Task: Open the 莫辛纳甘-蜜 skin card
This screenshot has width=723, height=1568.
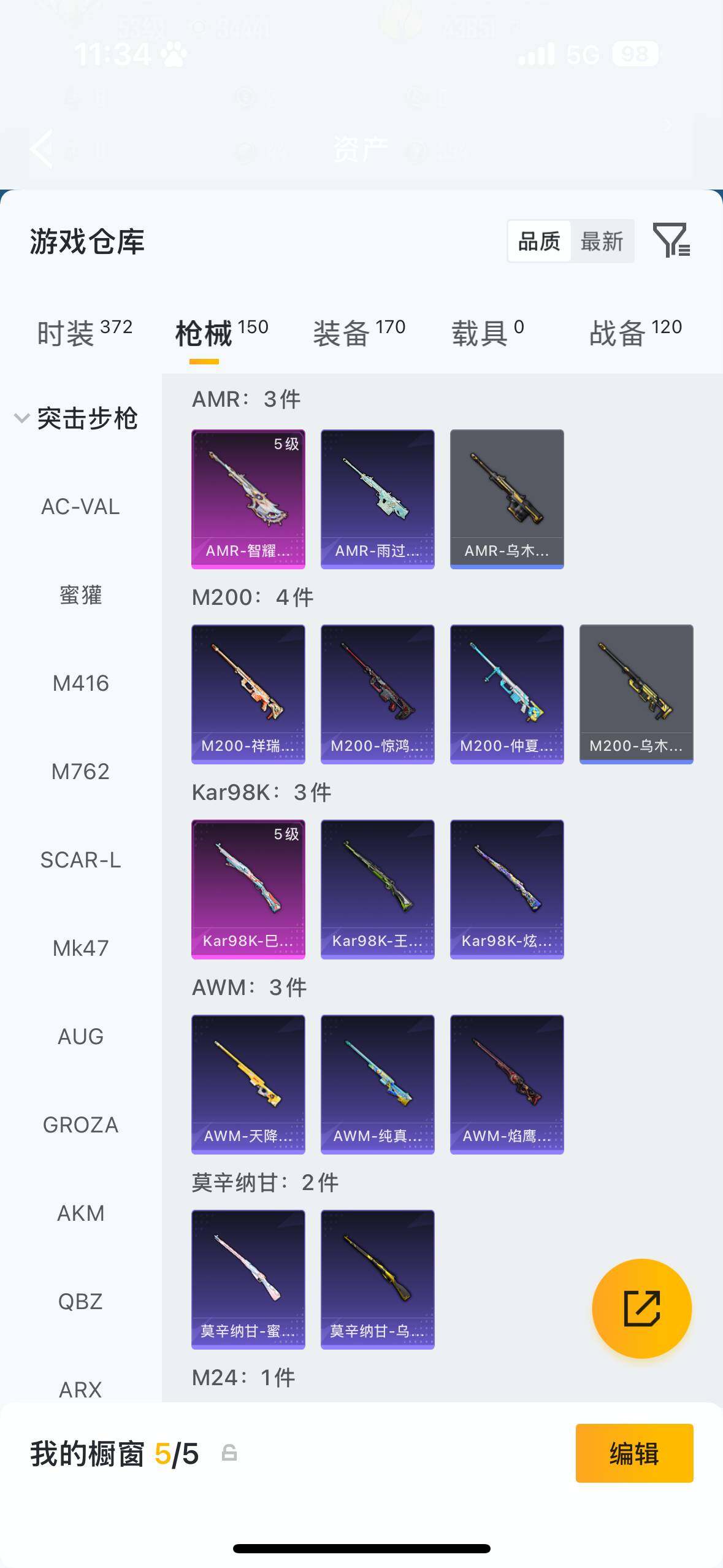Action: pos(248,1279)
